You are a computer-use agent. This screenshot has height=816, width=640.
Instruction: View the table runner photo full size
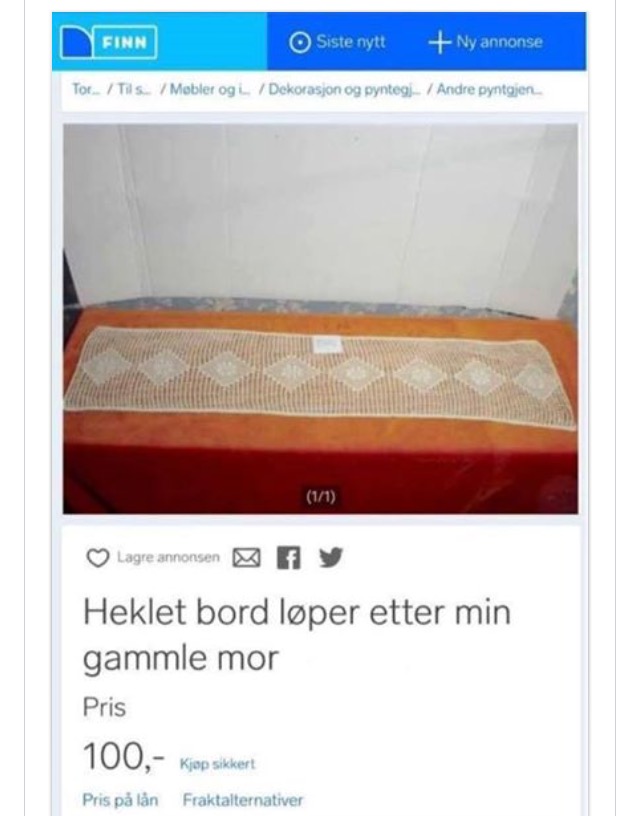coord(320,318)
